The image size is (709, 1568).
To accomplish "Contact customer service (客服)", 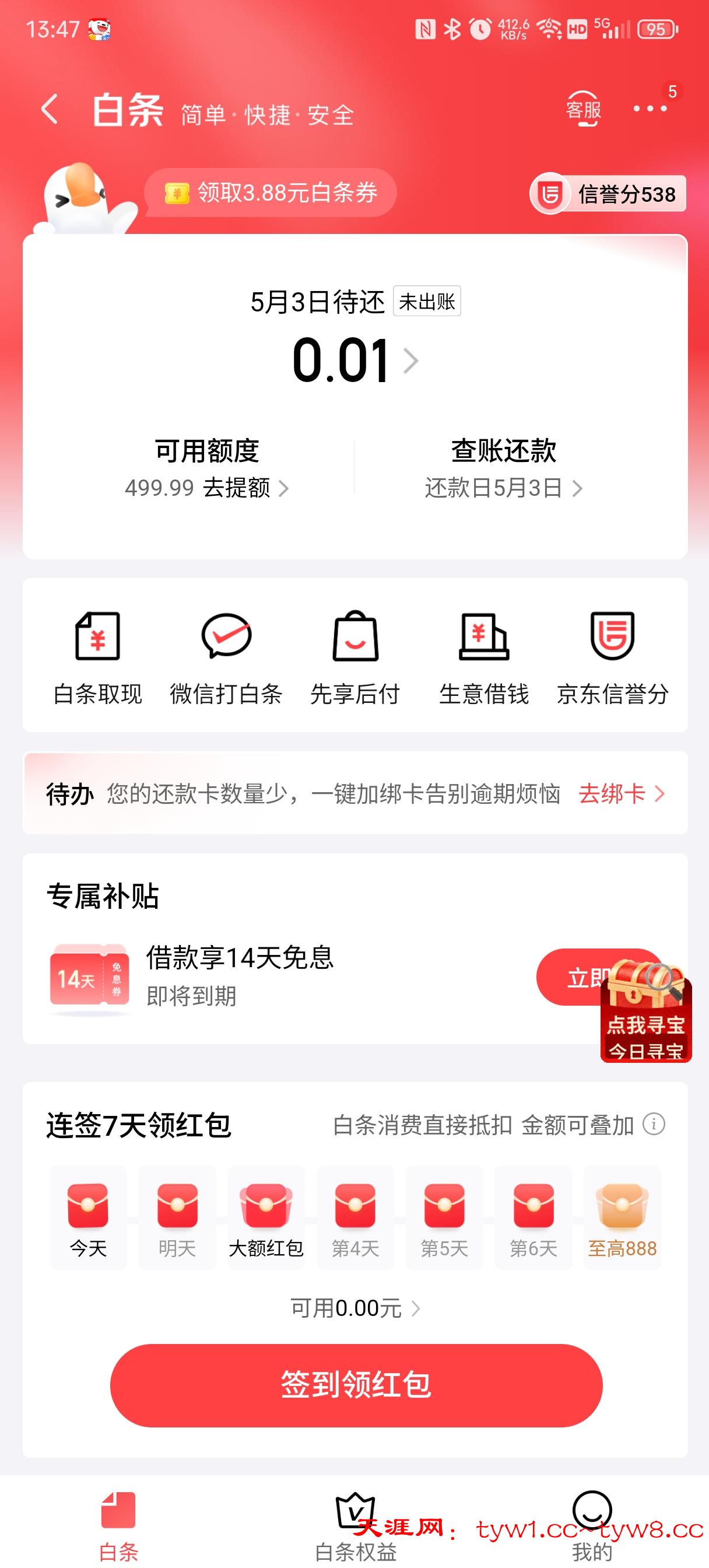I will click(x=583, y=109).
